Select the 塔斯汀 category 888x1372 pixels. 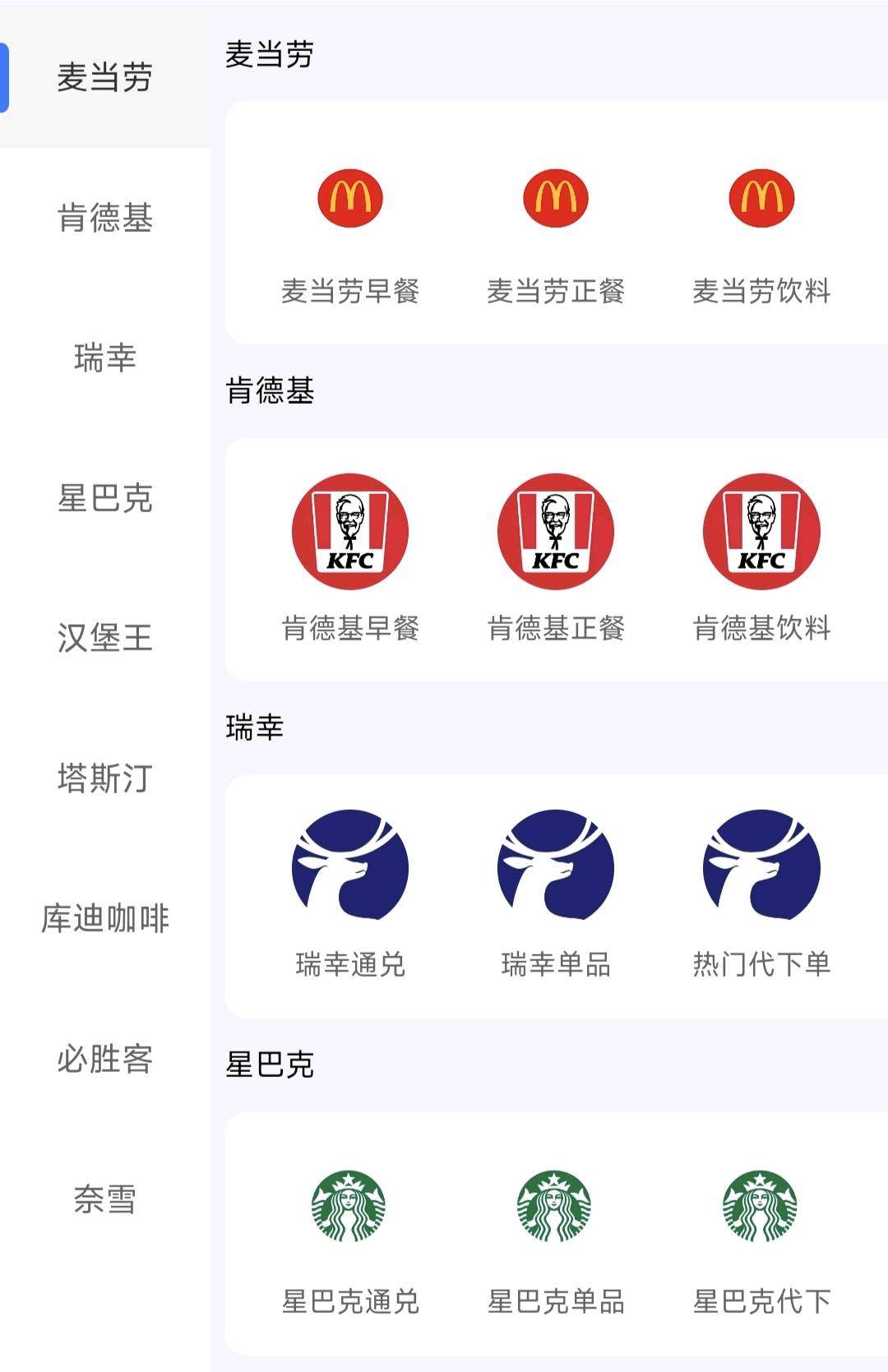coord(105,778)
